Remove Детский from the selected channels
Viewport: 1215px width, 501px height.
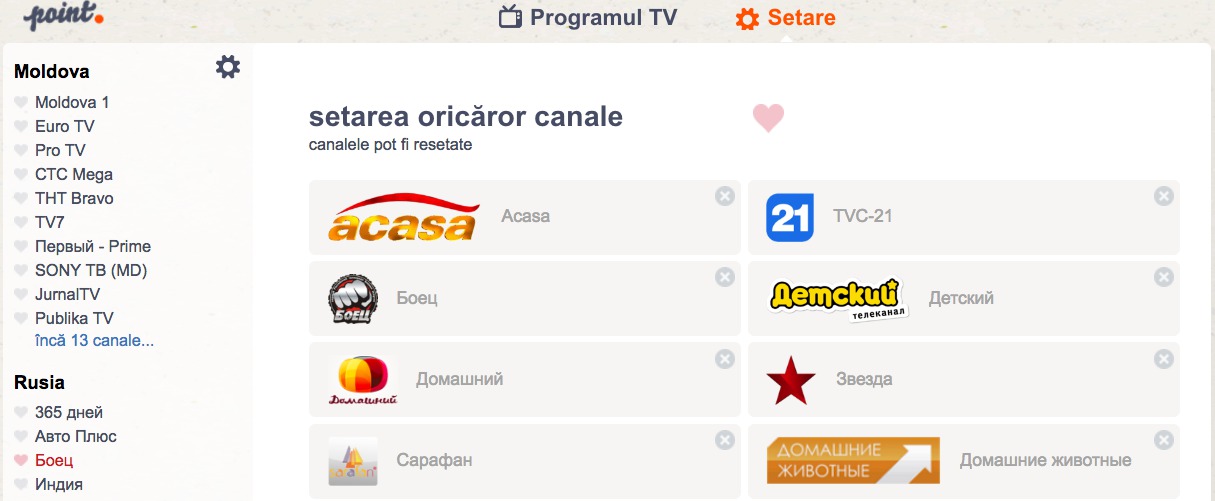point(1164,277)
